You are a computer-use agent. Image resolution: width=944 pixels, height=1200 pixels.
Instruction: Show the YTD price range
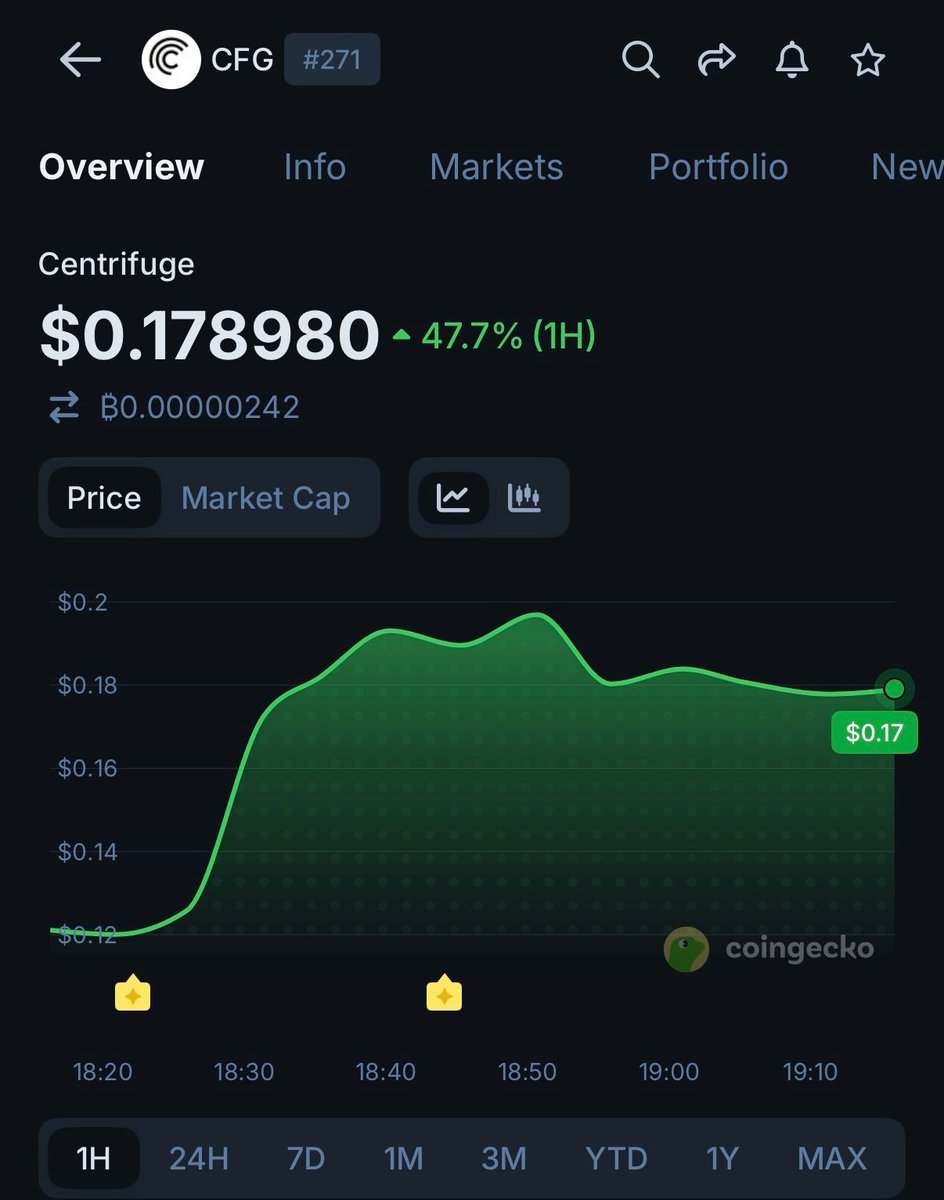[x=616, y=1159]
